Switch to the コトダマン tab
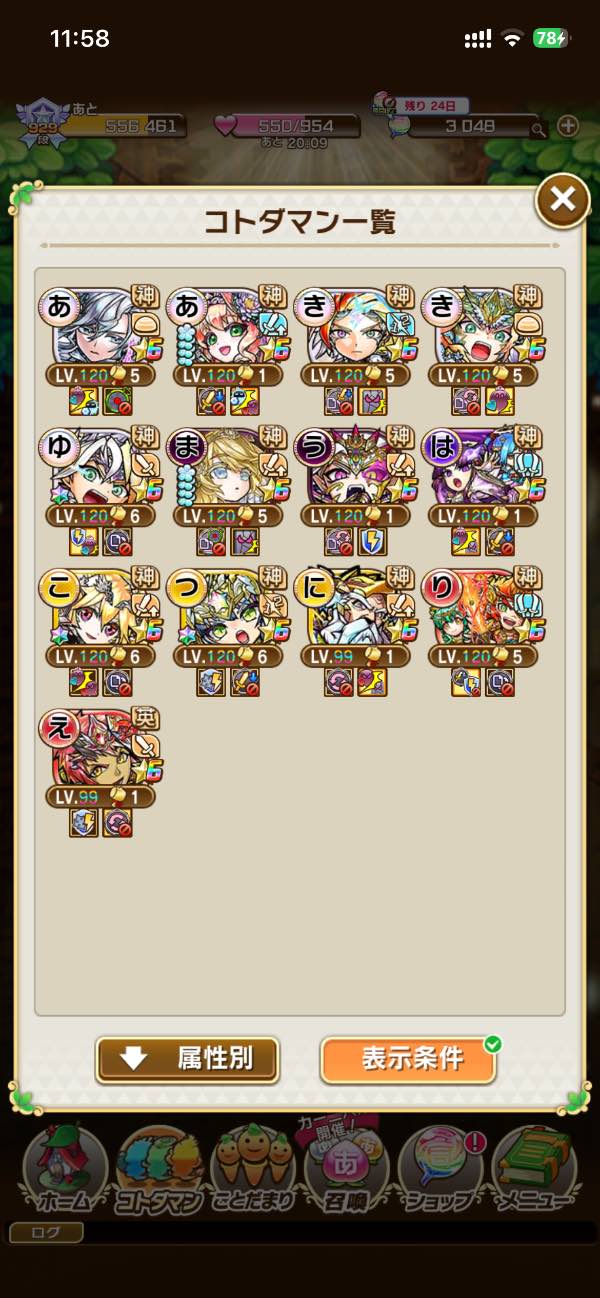600x1298 pixels. [160, 1170]
